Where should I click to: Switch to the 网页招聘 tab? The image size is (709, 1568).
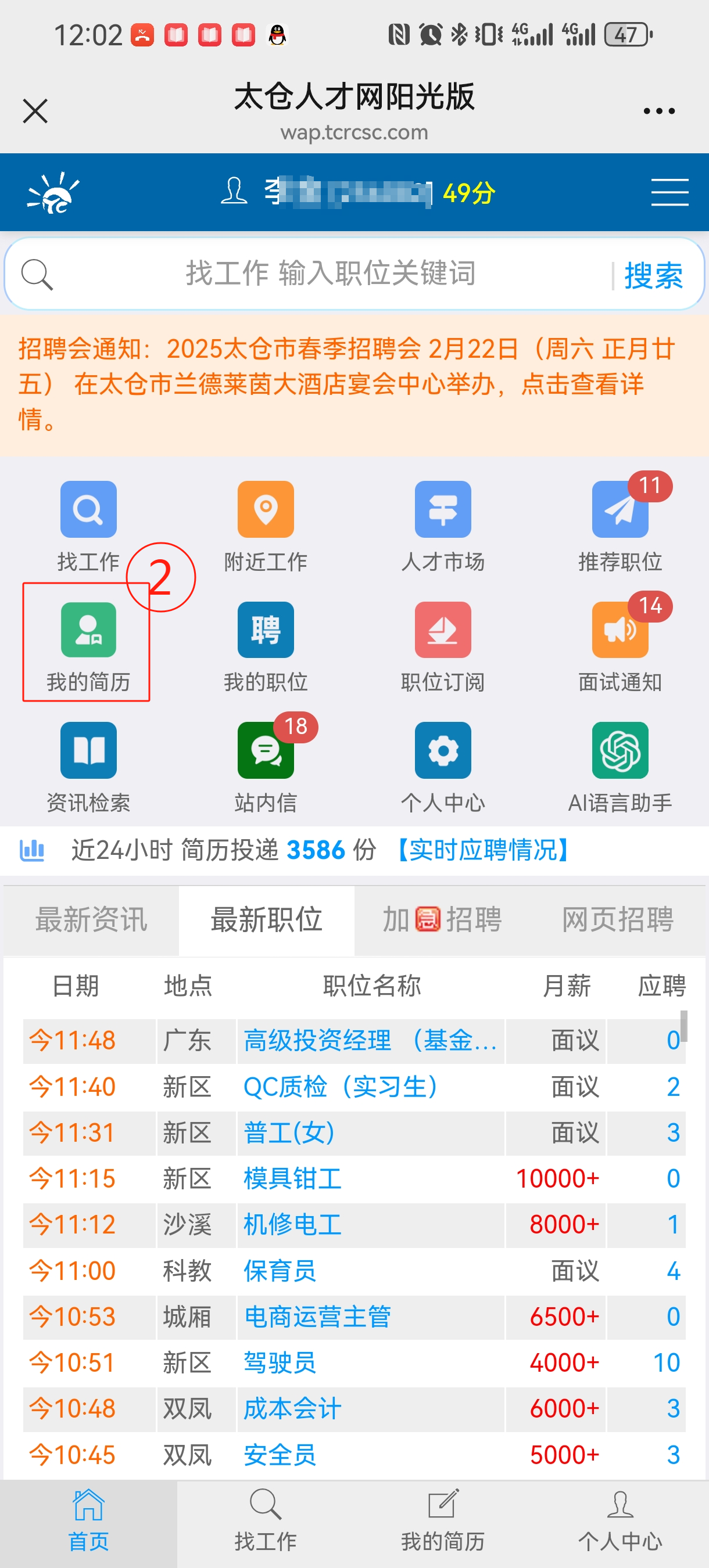tap(619, 920)
